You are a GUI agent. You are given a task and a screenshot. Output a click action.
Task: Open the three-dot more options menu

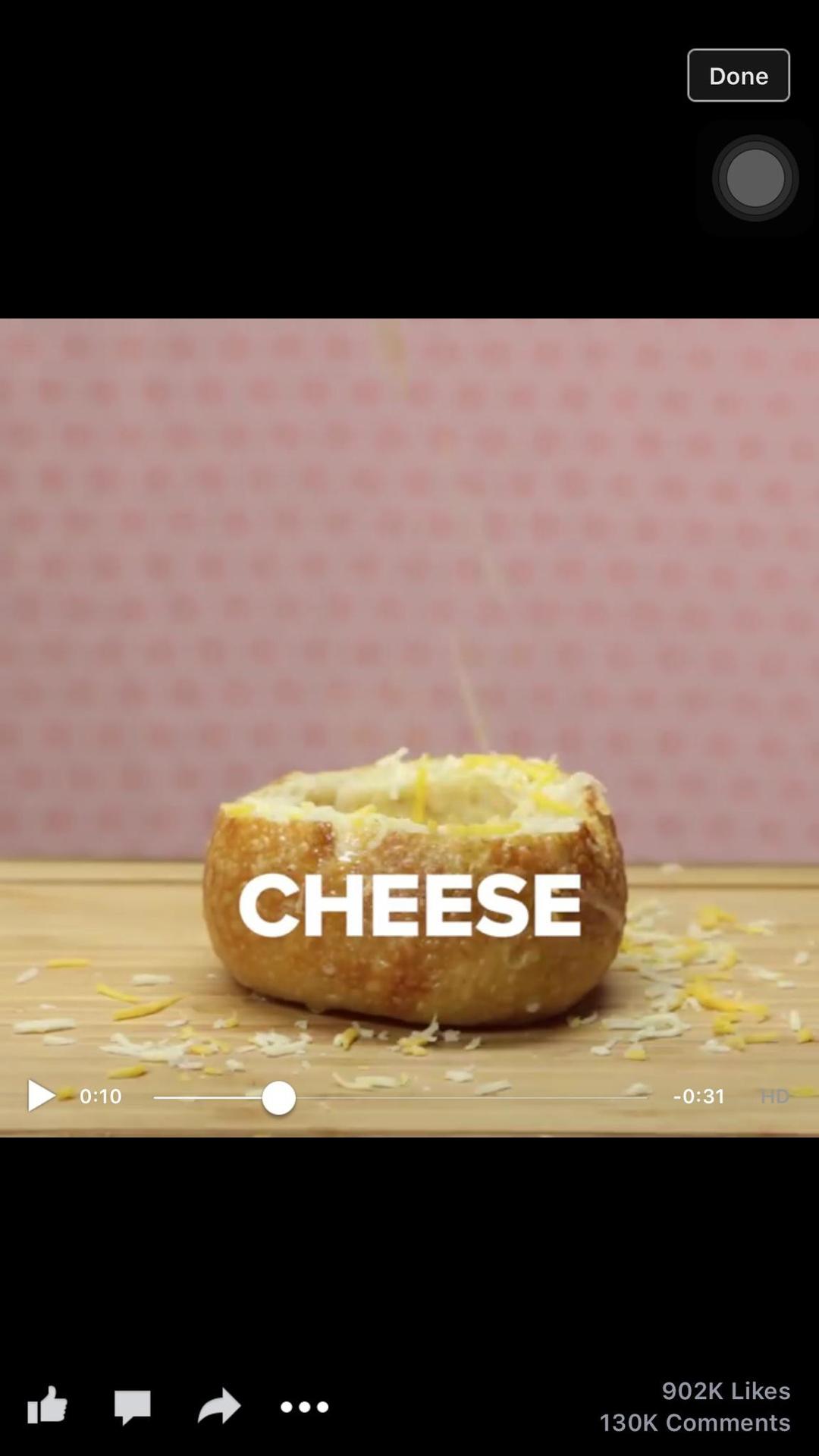coord(304,1407)
